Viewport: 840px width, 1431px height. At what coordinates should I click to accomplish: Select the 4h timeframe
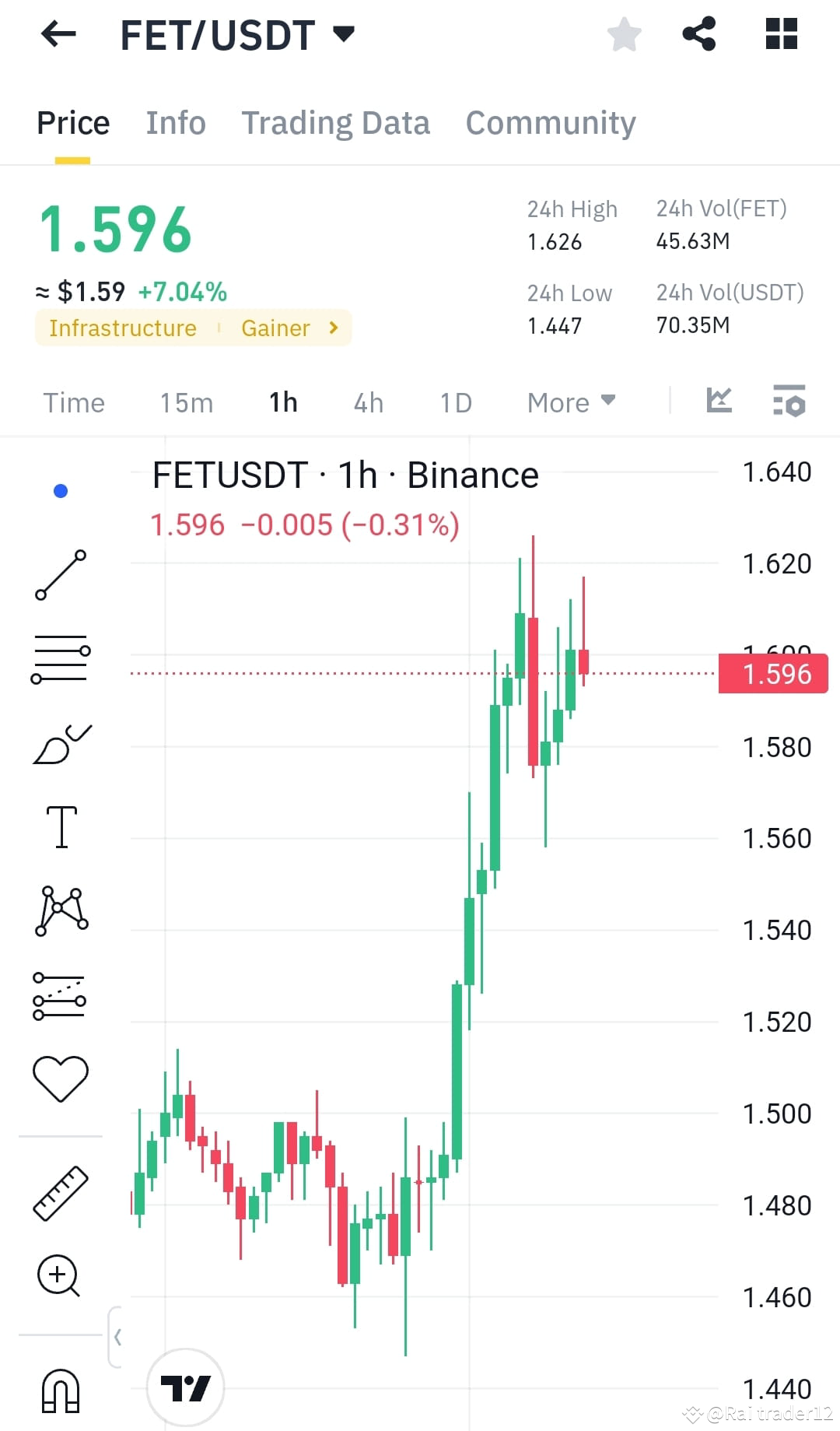click(x=368, y=402)
